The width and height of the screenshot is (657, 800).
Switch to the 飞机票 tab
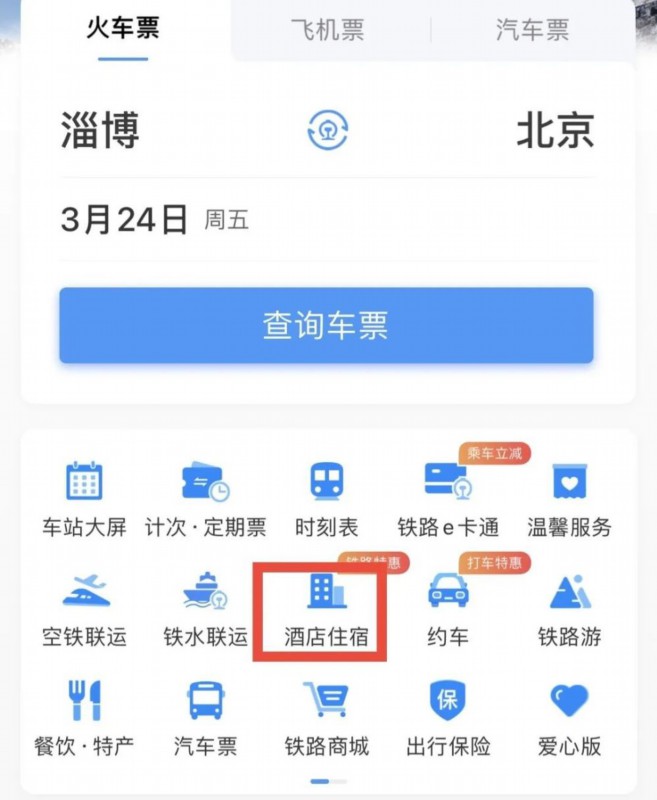pos(327,30)
